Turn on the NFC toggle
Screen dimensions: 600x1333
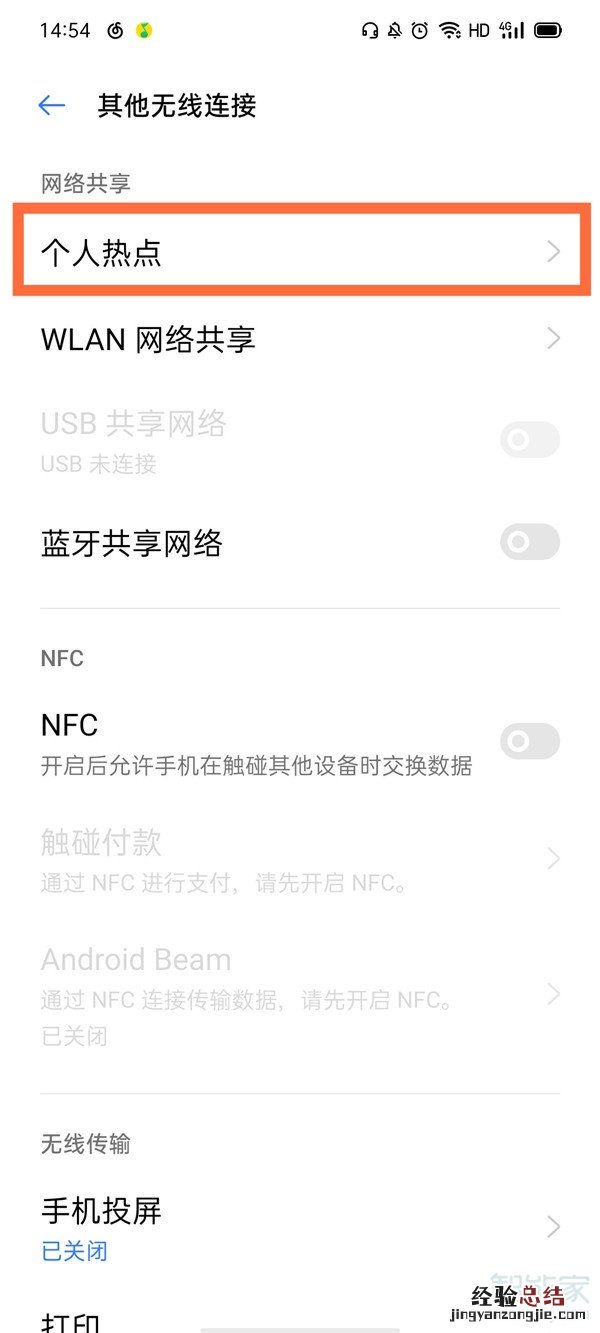529,741
